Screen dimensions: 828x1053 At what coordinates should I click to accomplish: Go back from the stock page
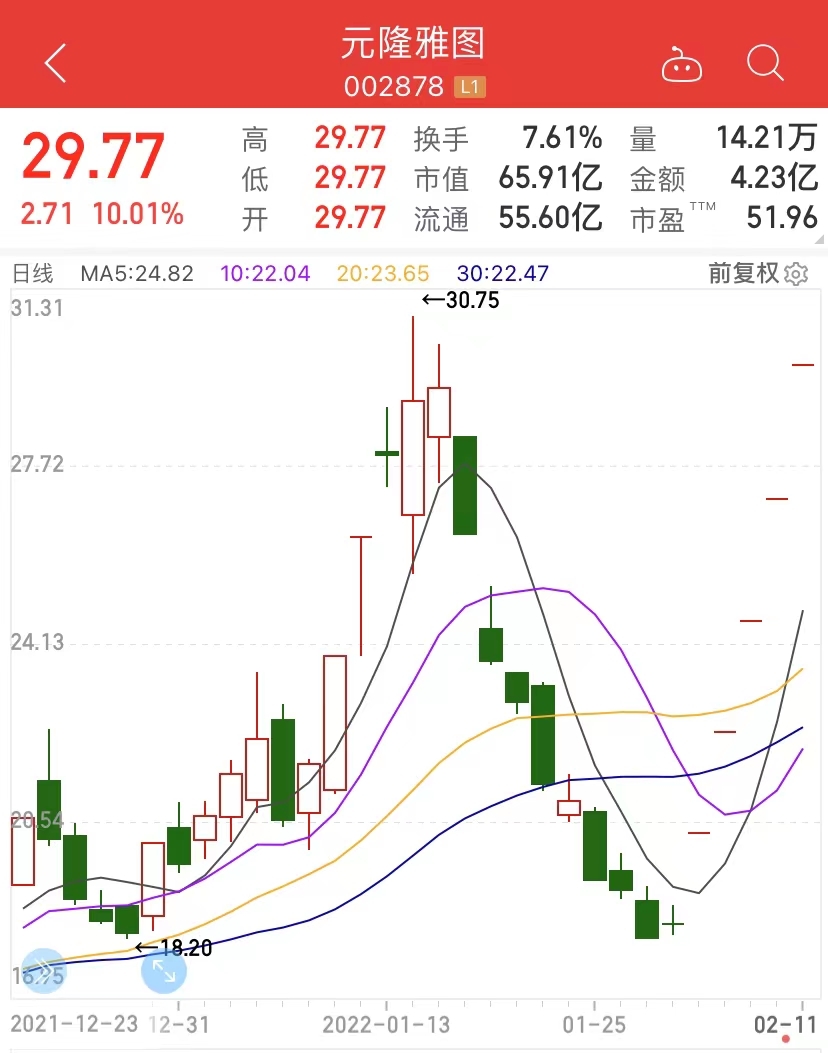click(x=55, y=64)
